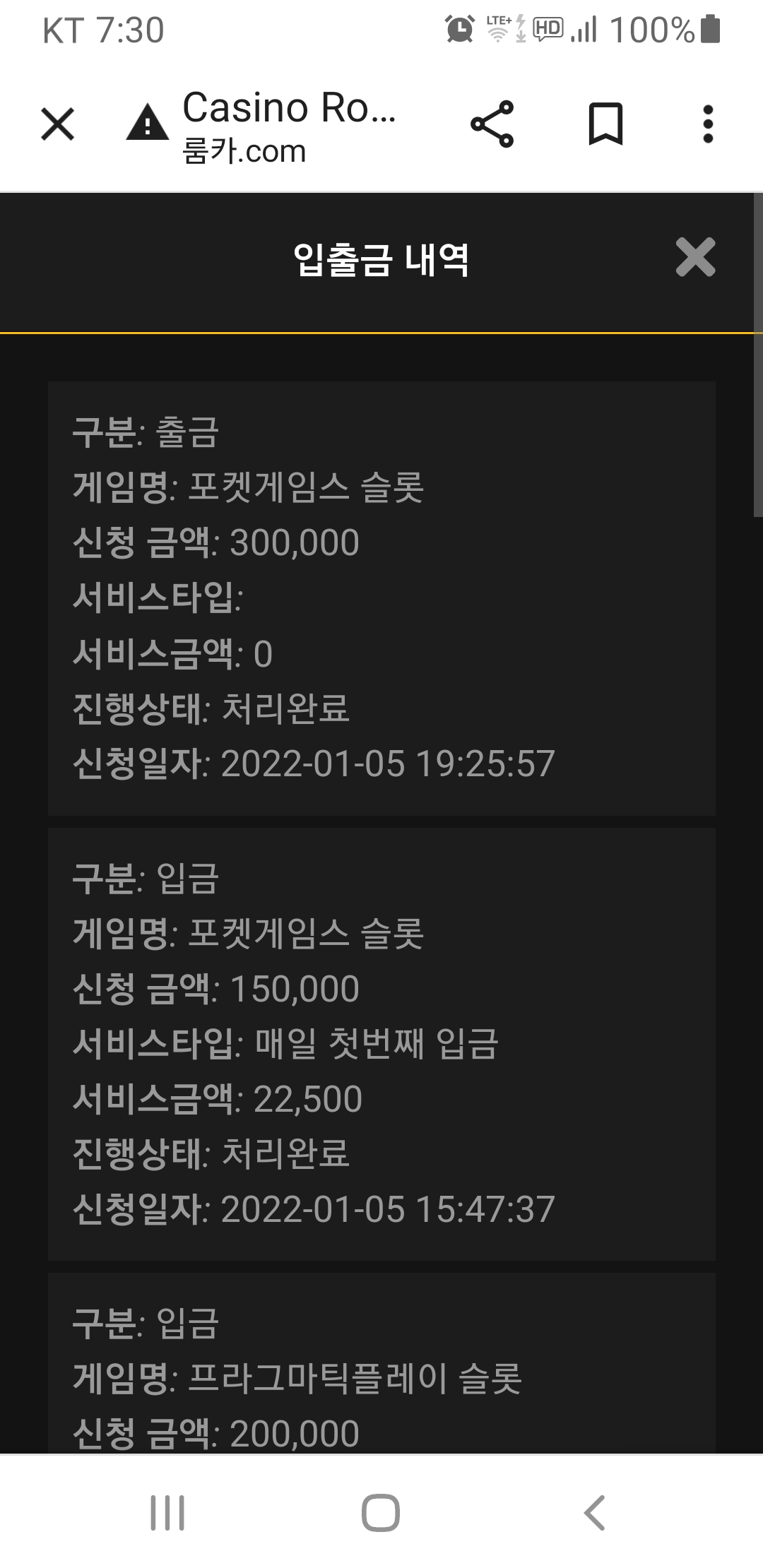Open recent apps from navigation bar
The width and height of the screenshot is (763, 1568).
[167, 1513]
